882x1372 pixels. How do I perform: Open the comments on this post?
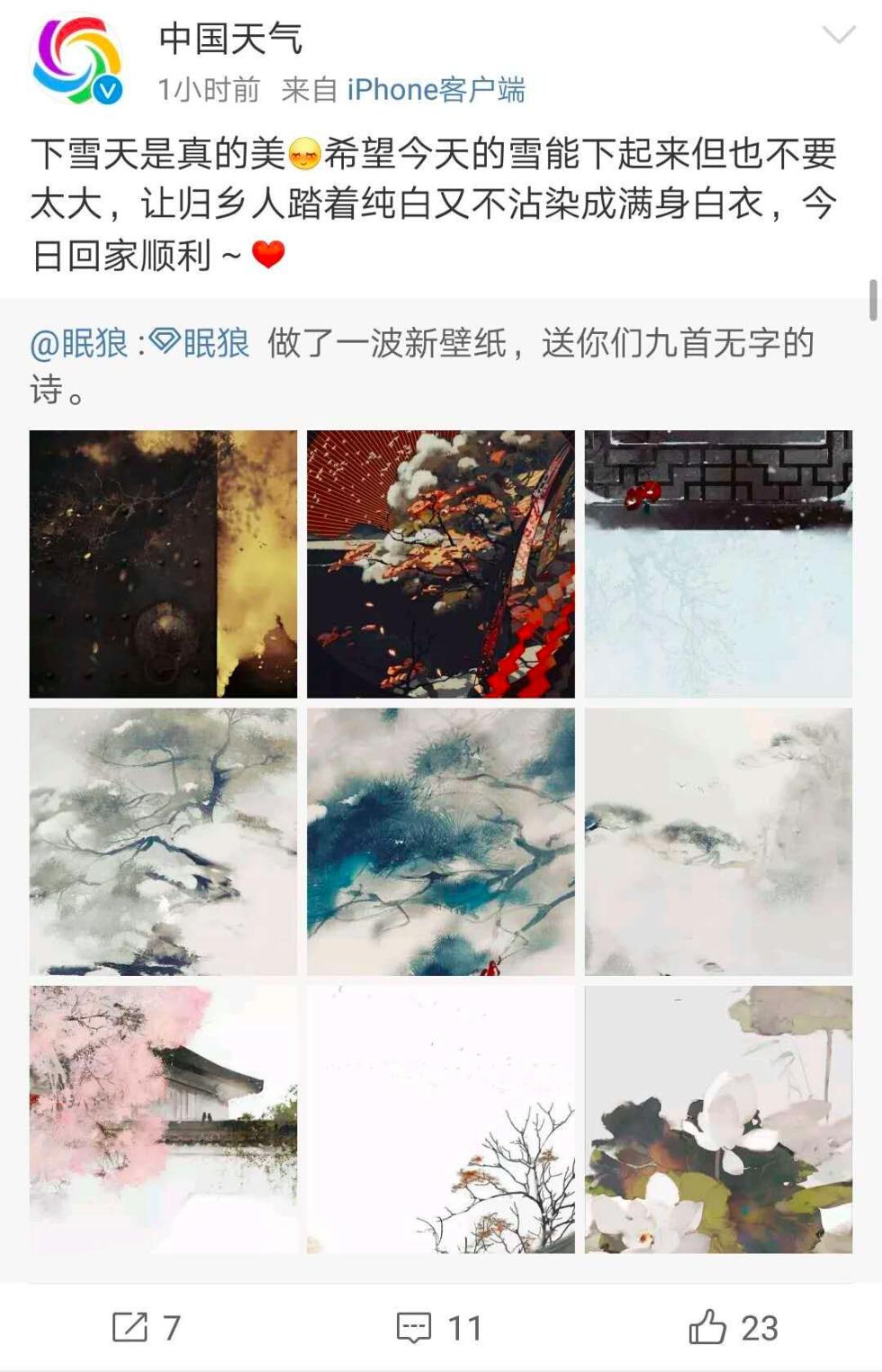[x=440, y=1327]
